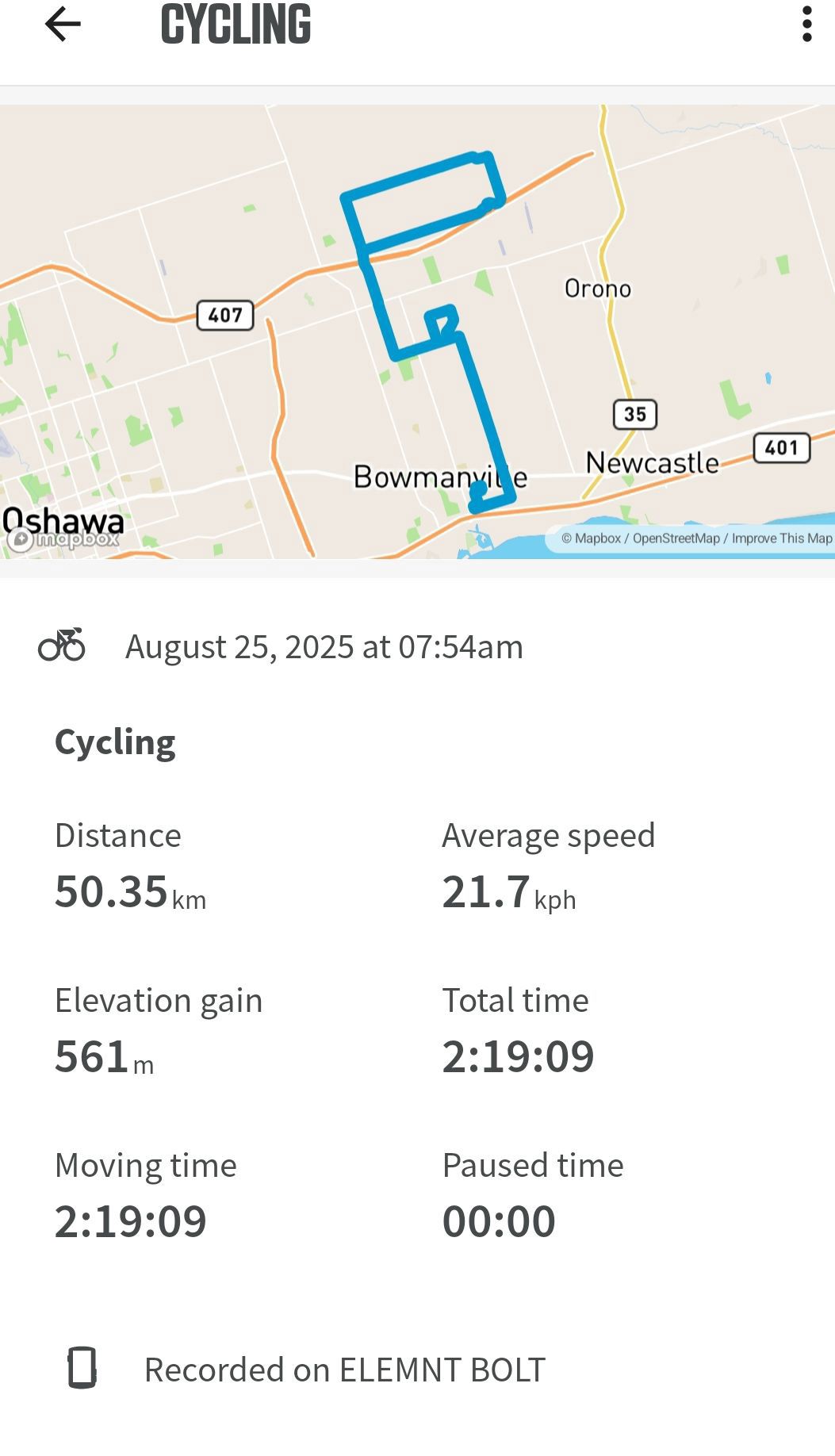Open the cycling route map
Image resolution: width=835 pixels, height=1456 pixels.
[x=417, y=331]
